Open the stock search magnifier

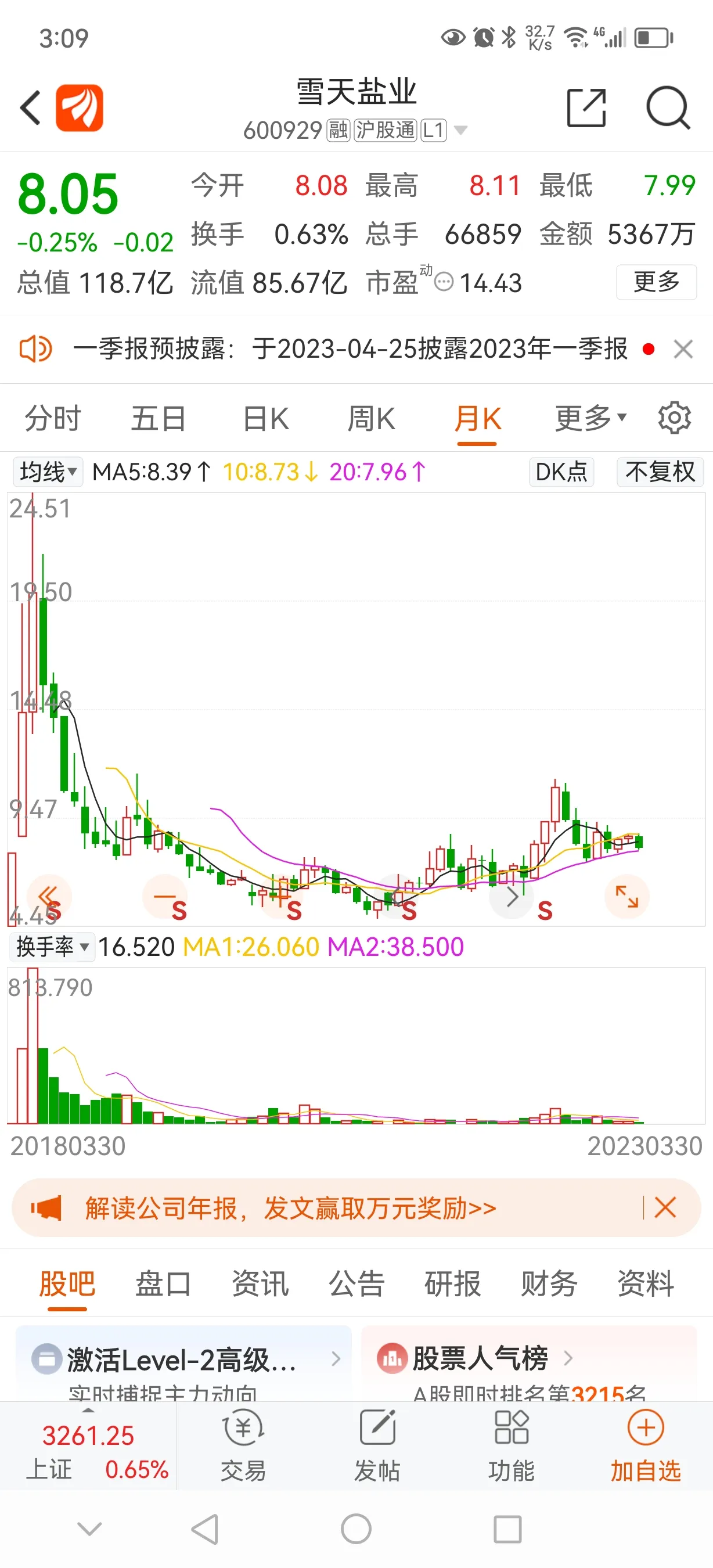tap(667, 109)
